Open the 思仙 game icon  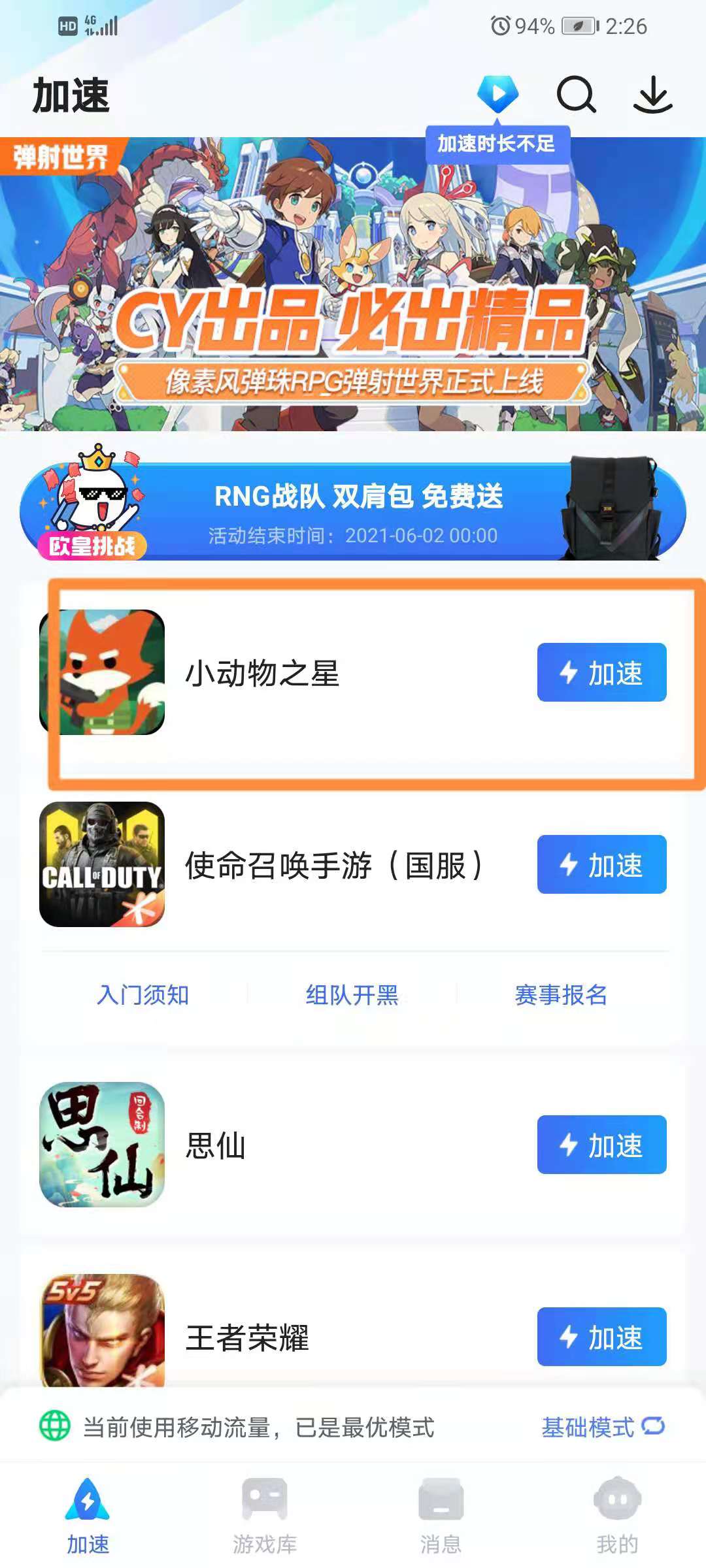[x=102, y=1145]
